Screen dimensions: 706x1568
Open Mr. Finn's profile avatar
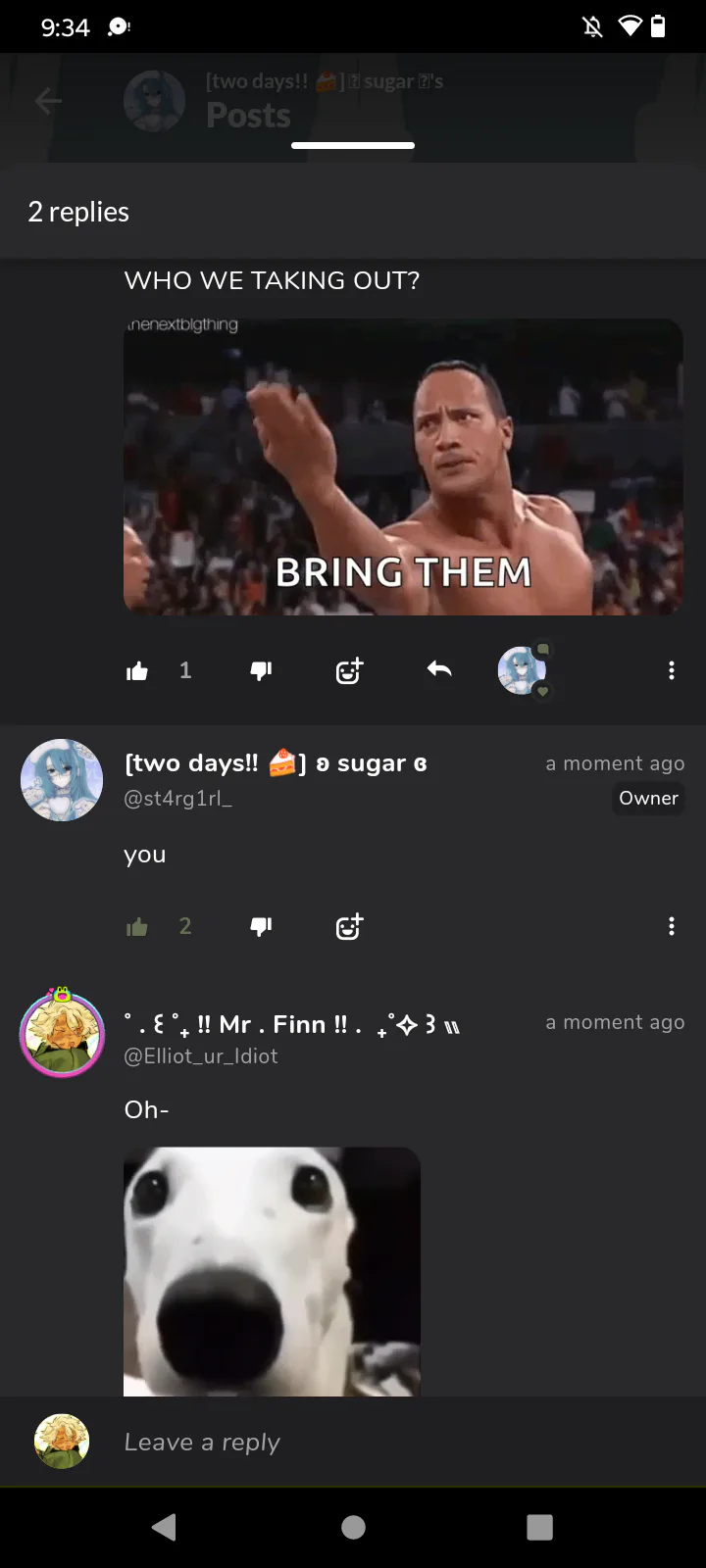[x=62, y=1035]
